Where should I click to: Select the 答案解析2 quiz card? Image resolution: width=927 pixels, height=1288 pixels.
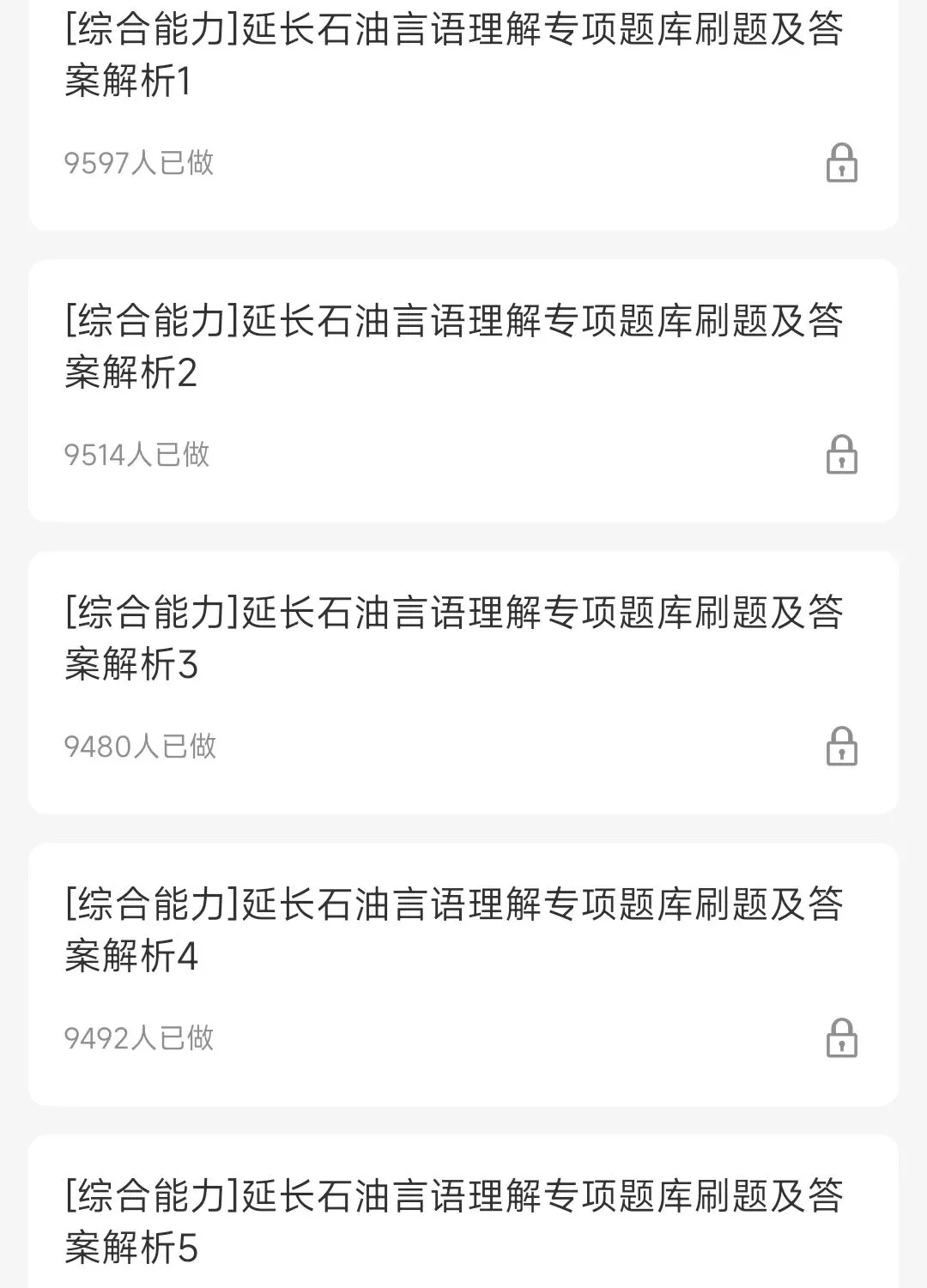pyautogui.click(x=453, y=346)
